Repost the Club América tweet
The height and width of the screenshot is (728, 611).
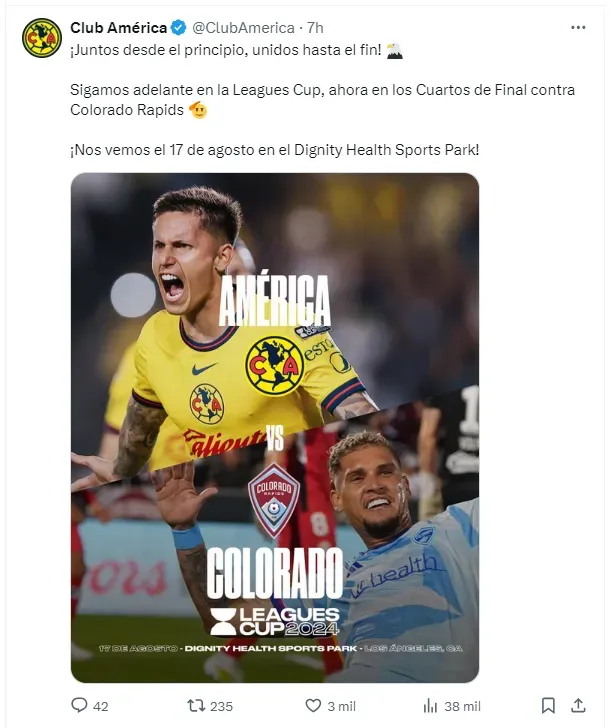click(x=199, y=705)
